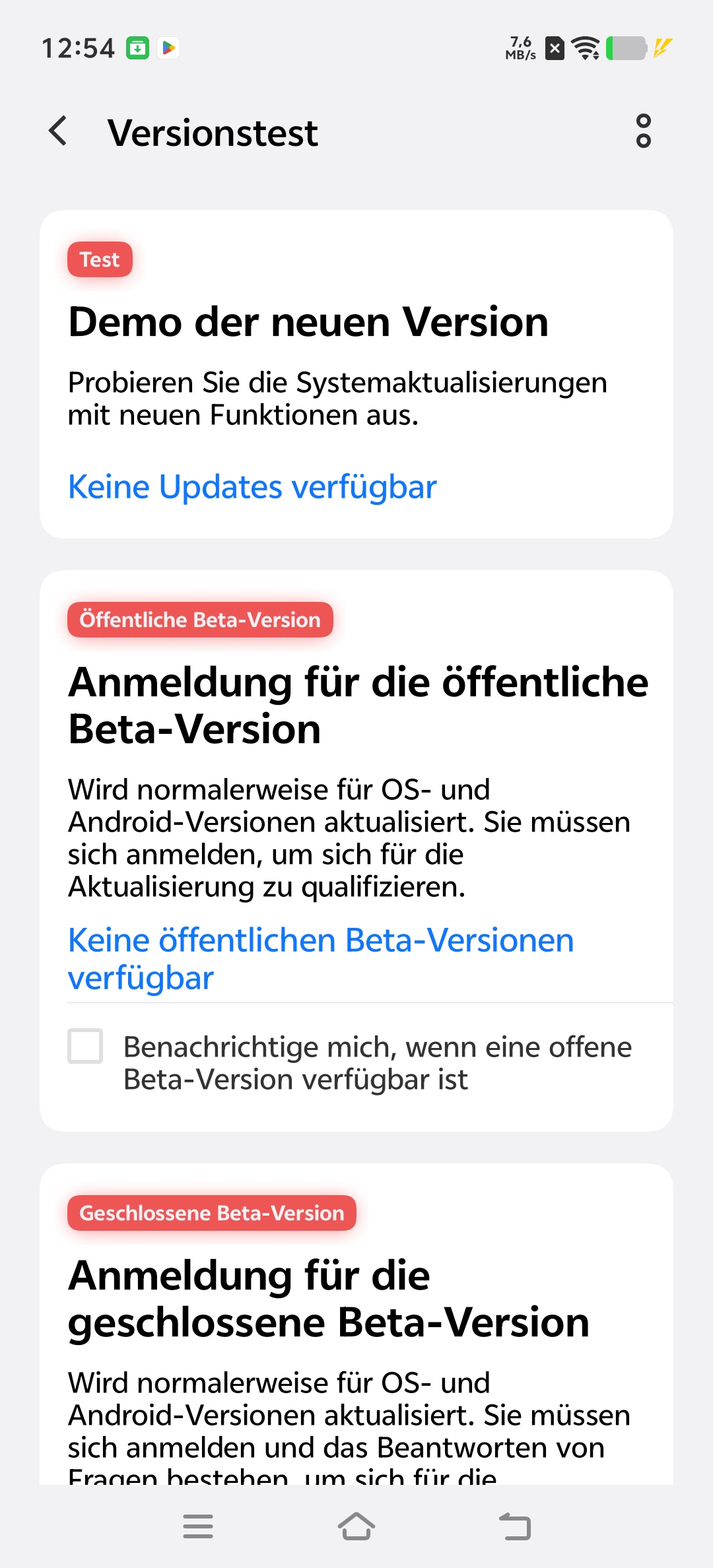Tap the system back button
Screen dimensions: 713x1568
[515, 1526]
